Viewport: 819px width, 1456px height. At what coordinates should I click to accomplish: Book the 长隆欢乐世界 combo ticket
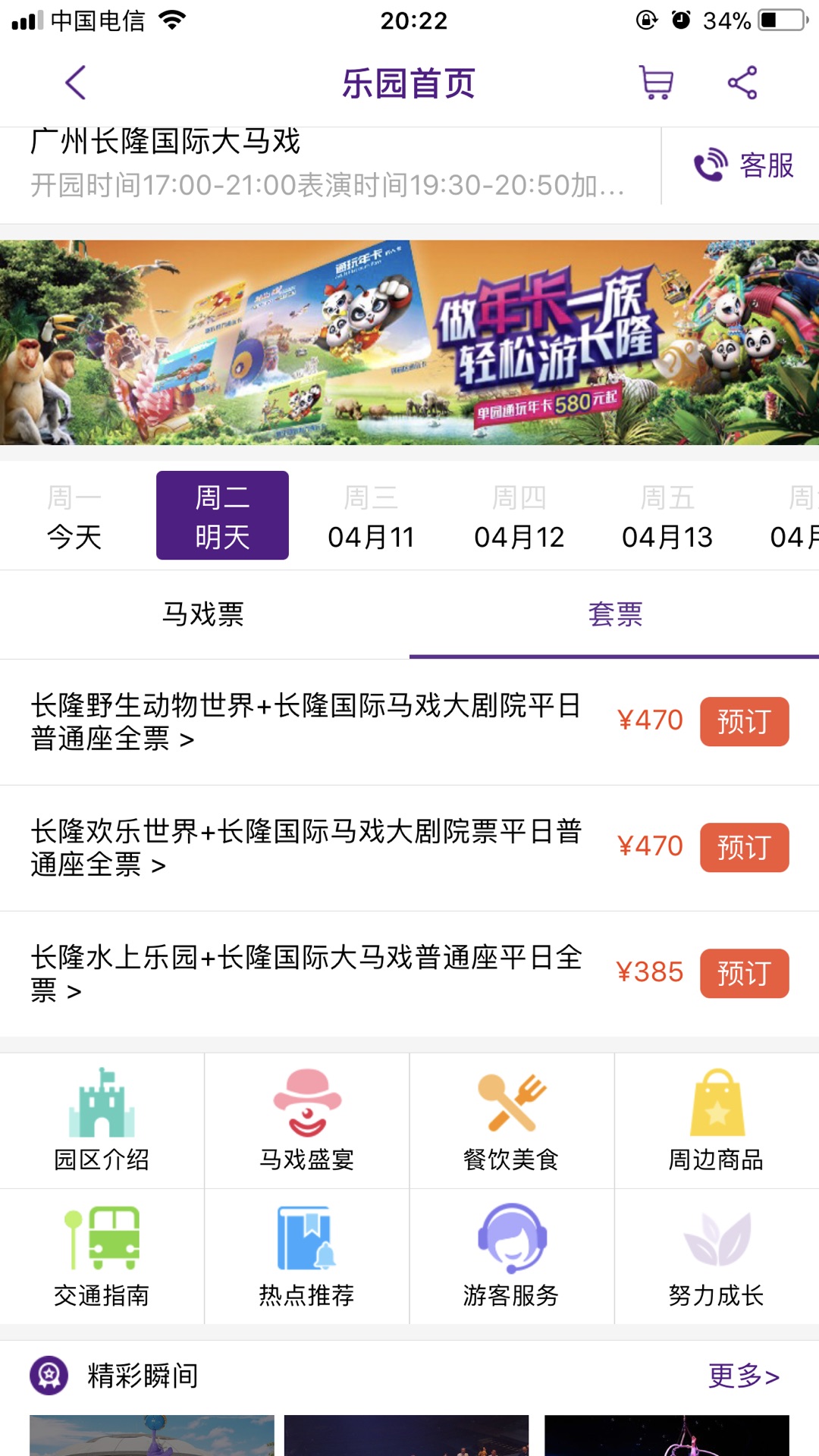(x=744, y=847)
